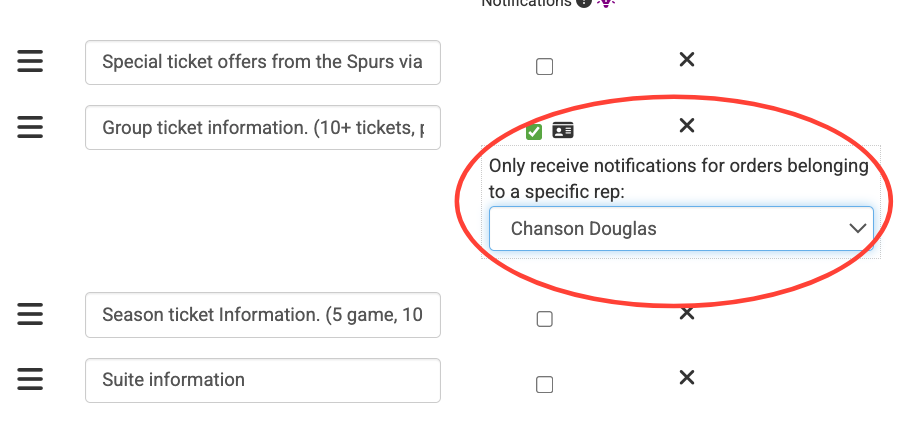906x432 pixels.
Task: Tap the reorder handle beside Suite information
Action: (30, 380)
